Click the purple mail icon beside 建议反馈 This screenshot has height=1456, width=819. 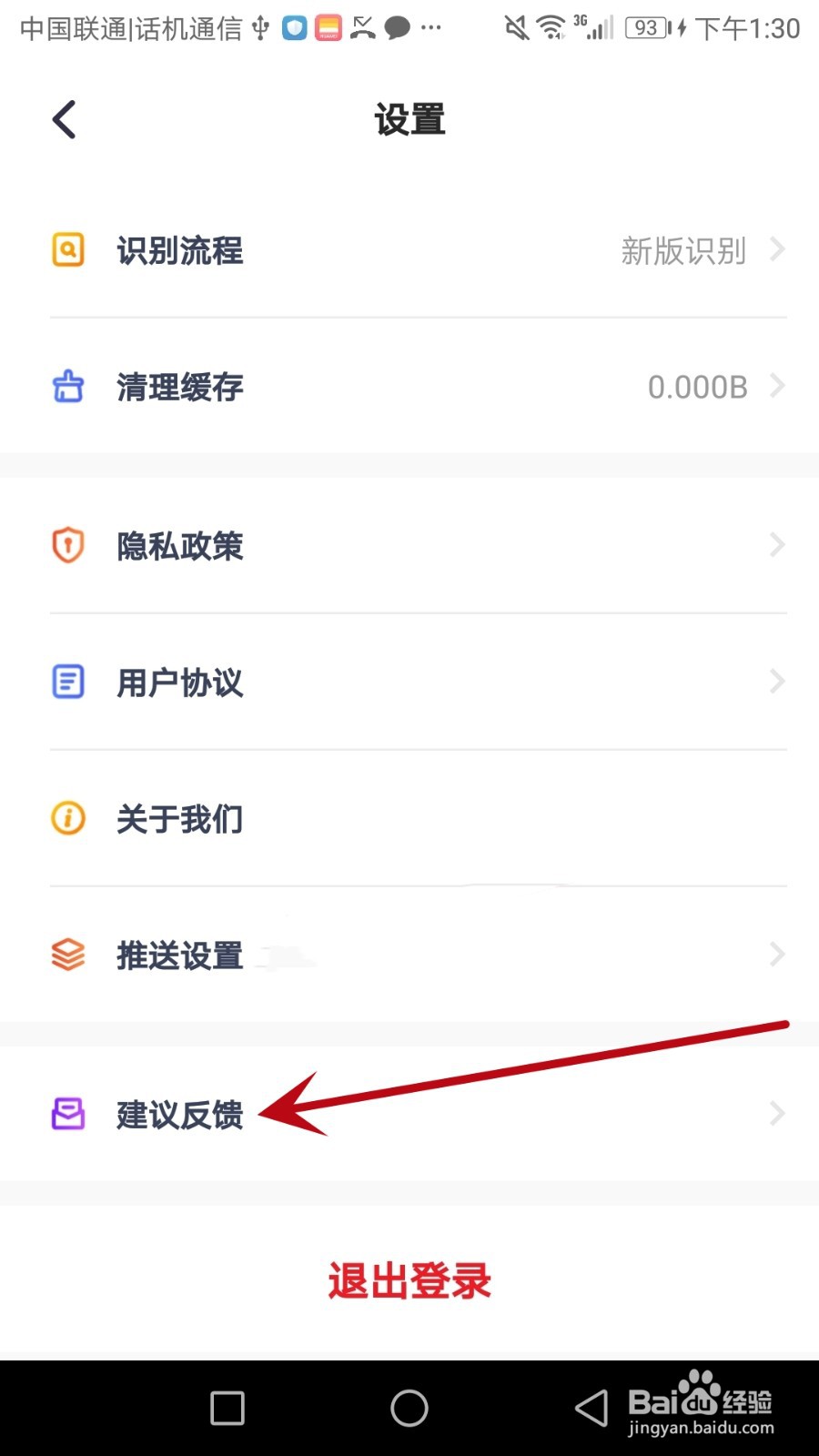point(67,1113)
